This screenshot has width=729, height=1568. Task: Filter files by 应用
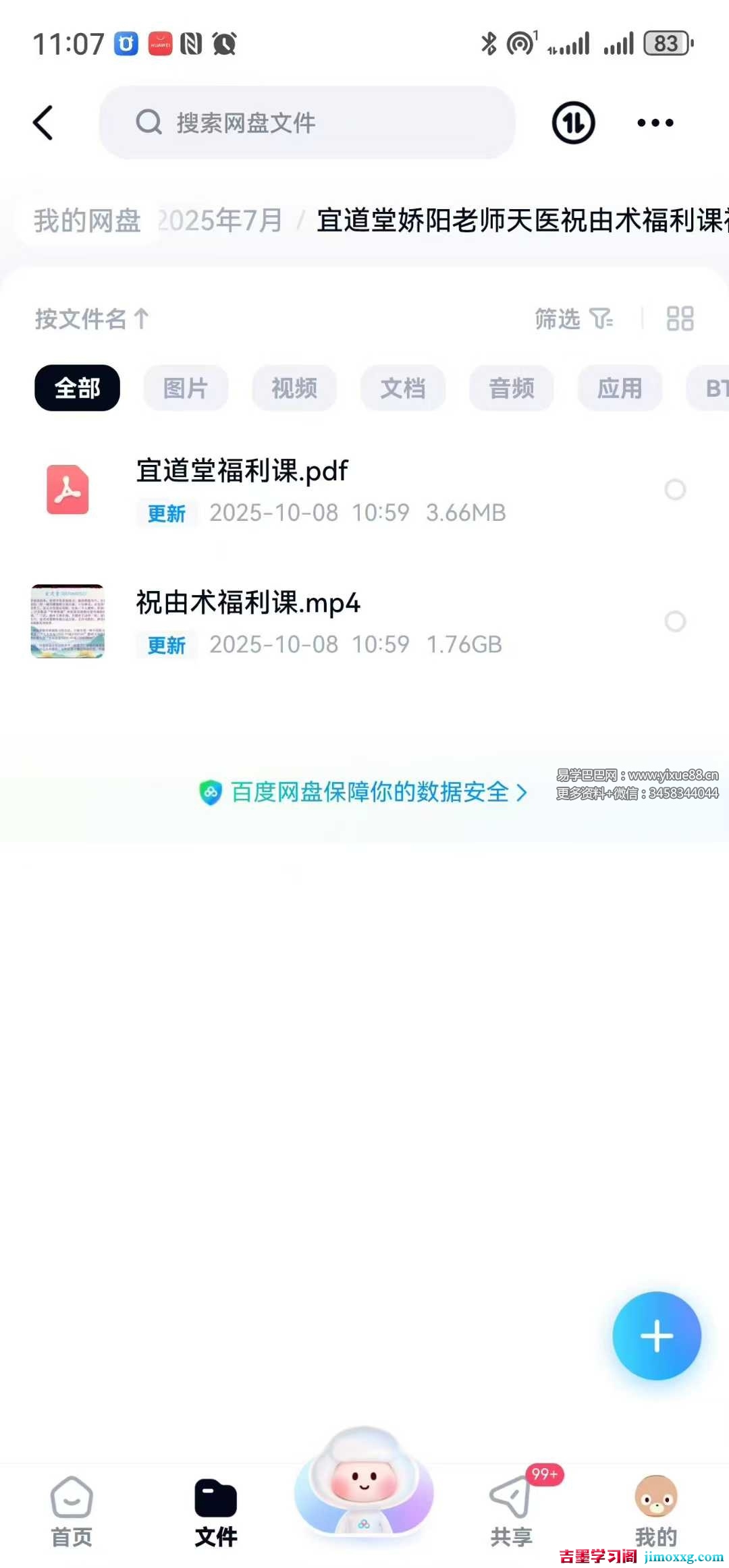pyautogui.click(x=620, y=388)
